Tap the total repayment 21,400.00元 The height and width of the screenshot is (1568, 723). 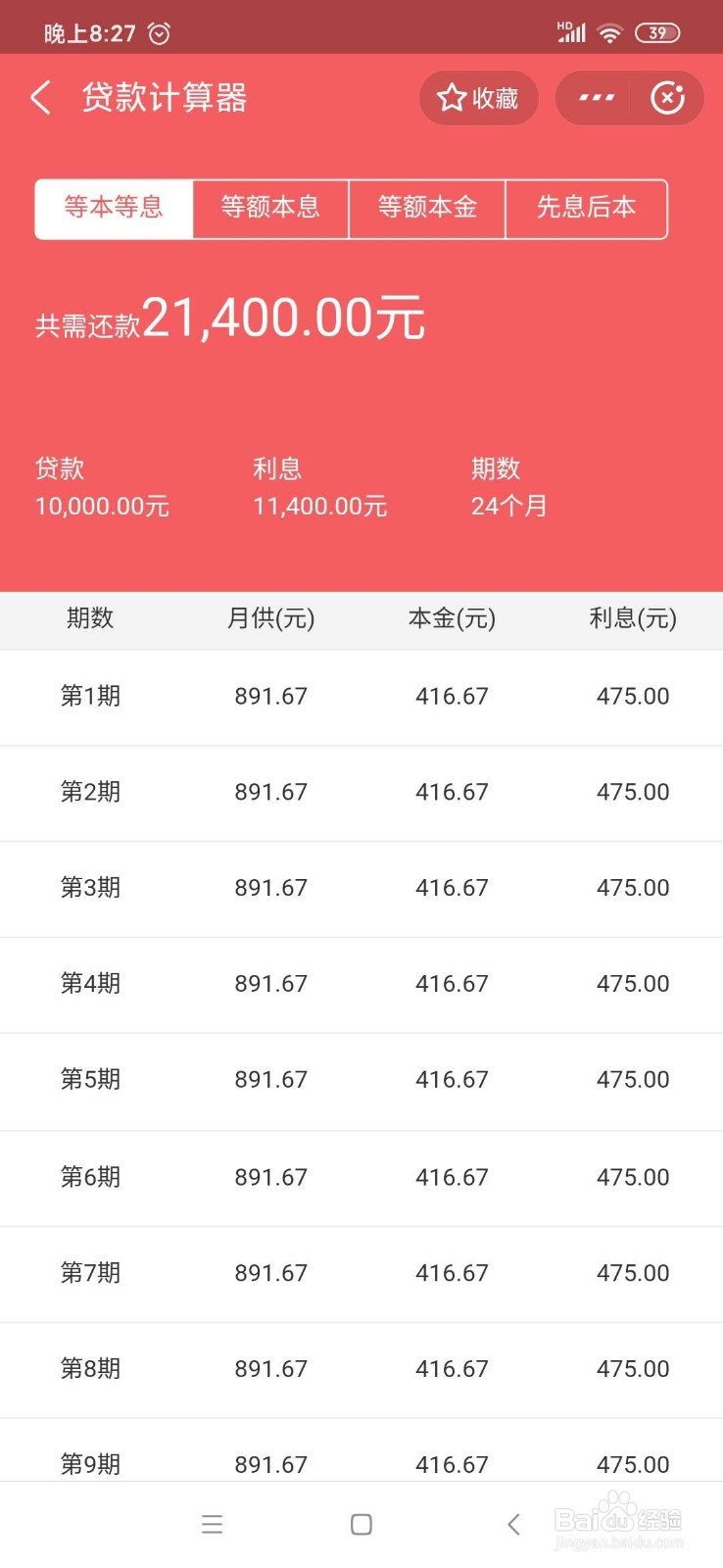[x=283, y=316]
